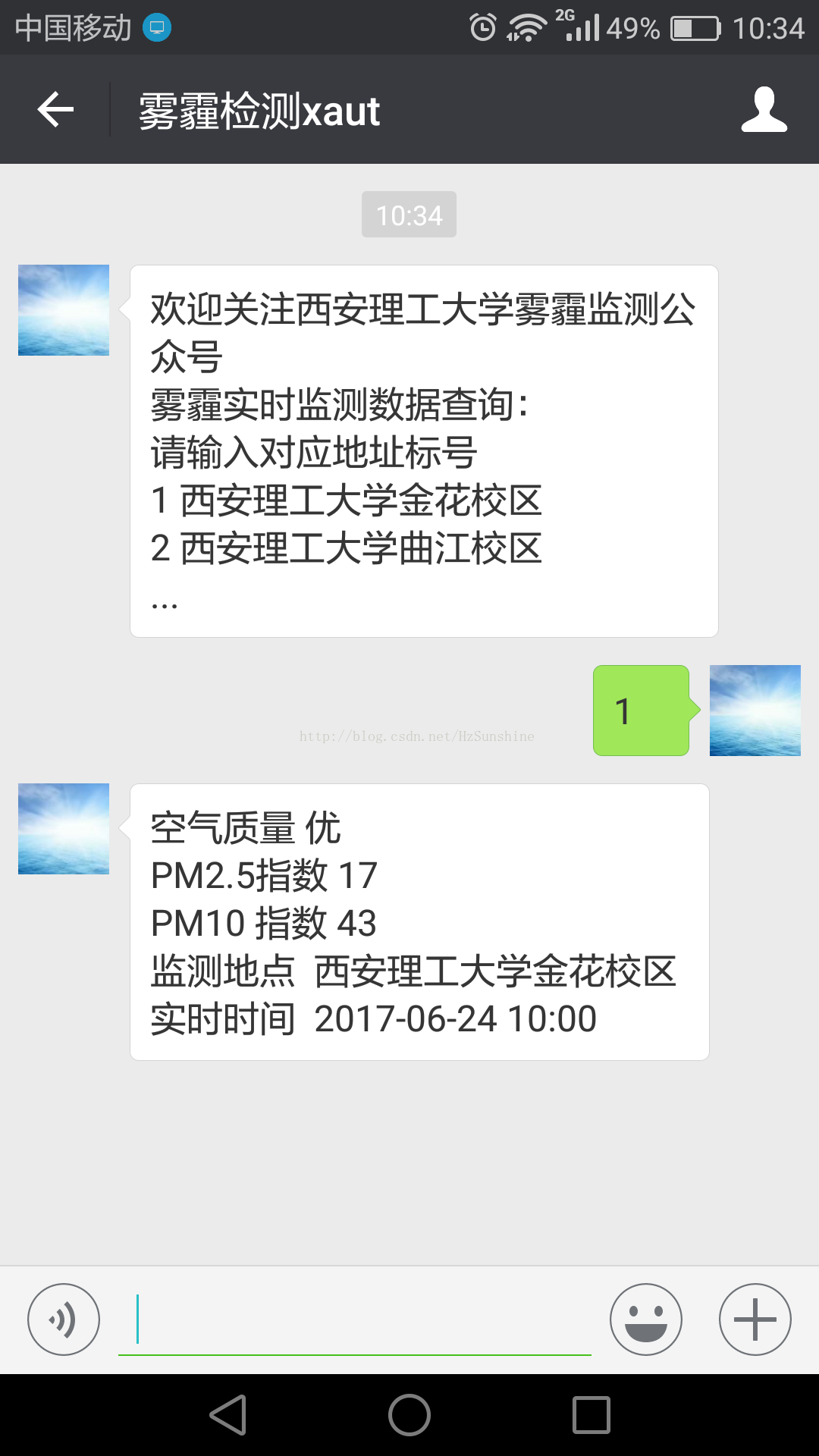Image resolution: width=819 pixels, height=1456 pixels.
Task: Open the emoji picker
Action: tap(646, 1319)
